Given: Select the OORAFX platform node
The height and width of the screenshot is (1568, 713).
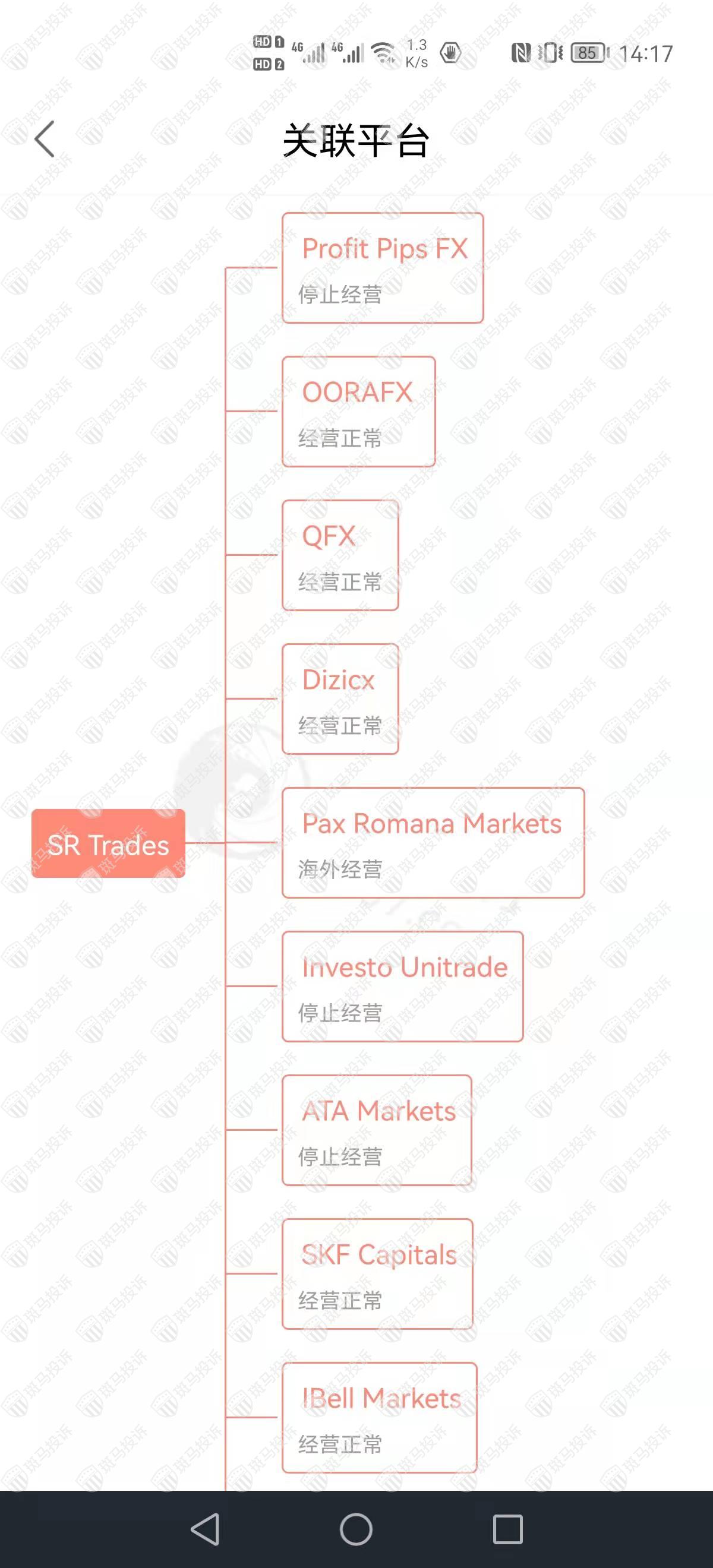Looking at the screenshot, I should click(x=359, y=412).
